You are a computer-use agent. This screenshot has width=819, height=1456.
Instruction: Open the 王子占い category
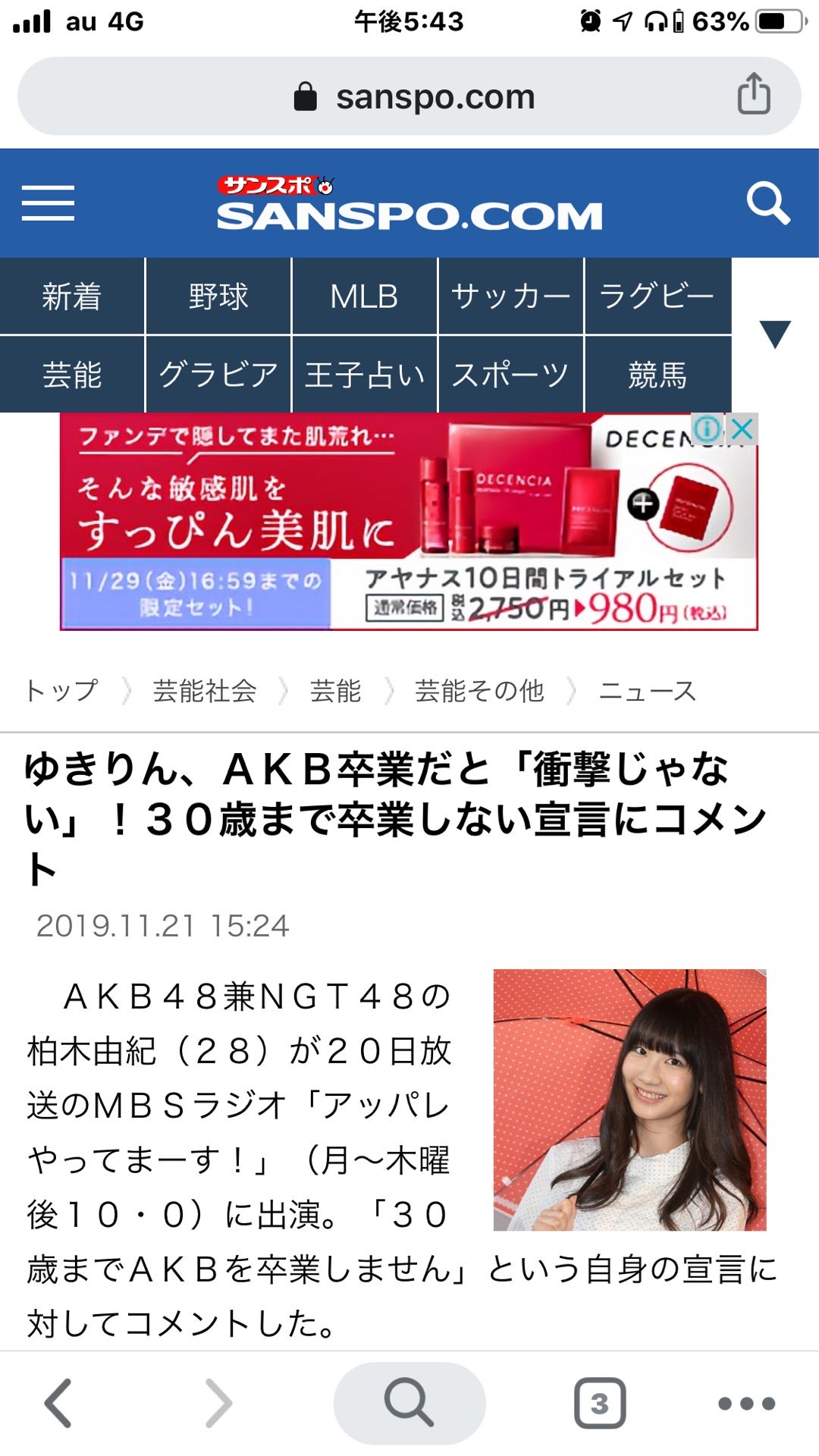(x=364, y=375)
